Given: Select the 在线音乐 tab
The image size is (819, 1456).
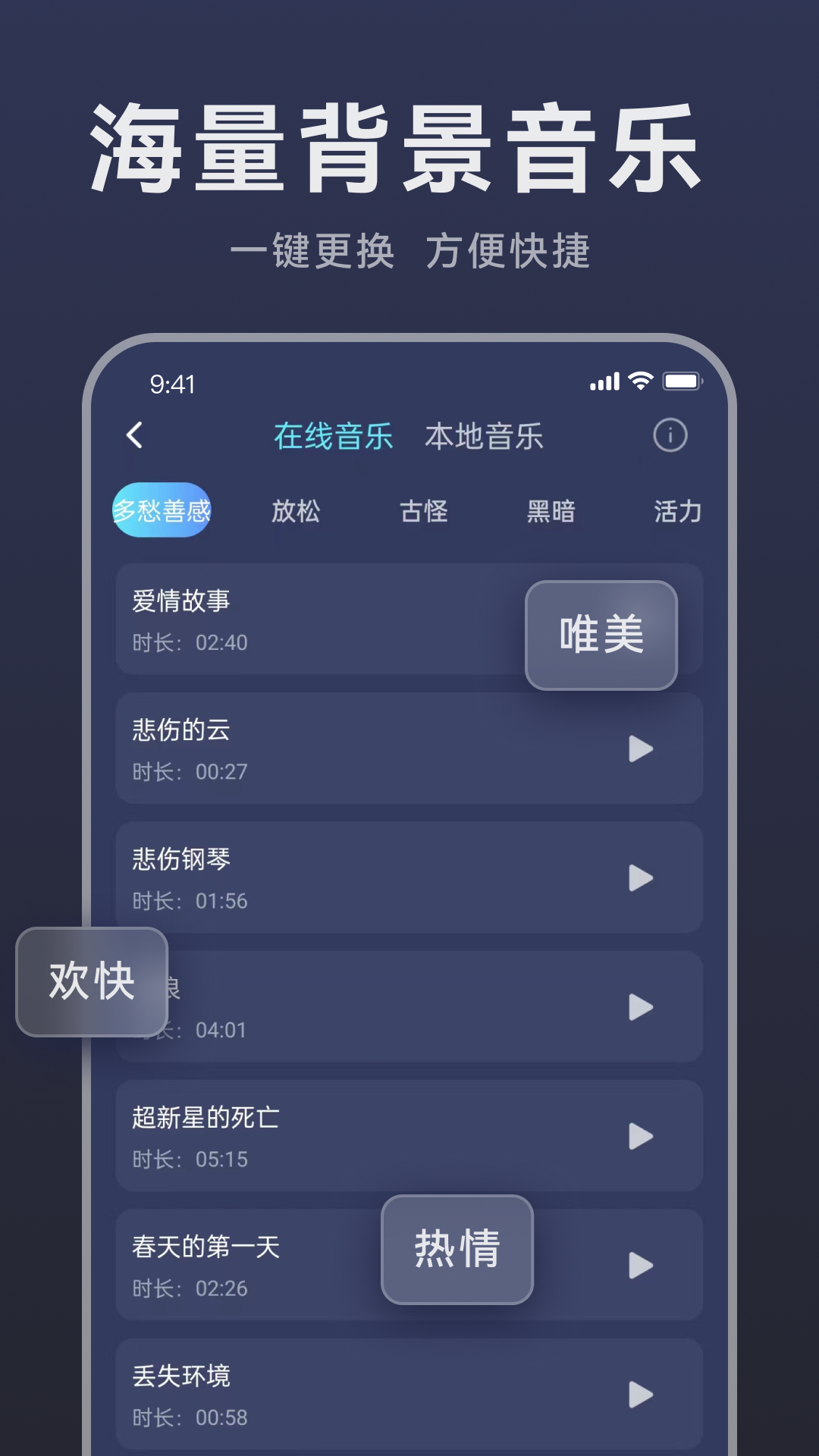Looking at the screenshot, I should 334,438.
